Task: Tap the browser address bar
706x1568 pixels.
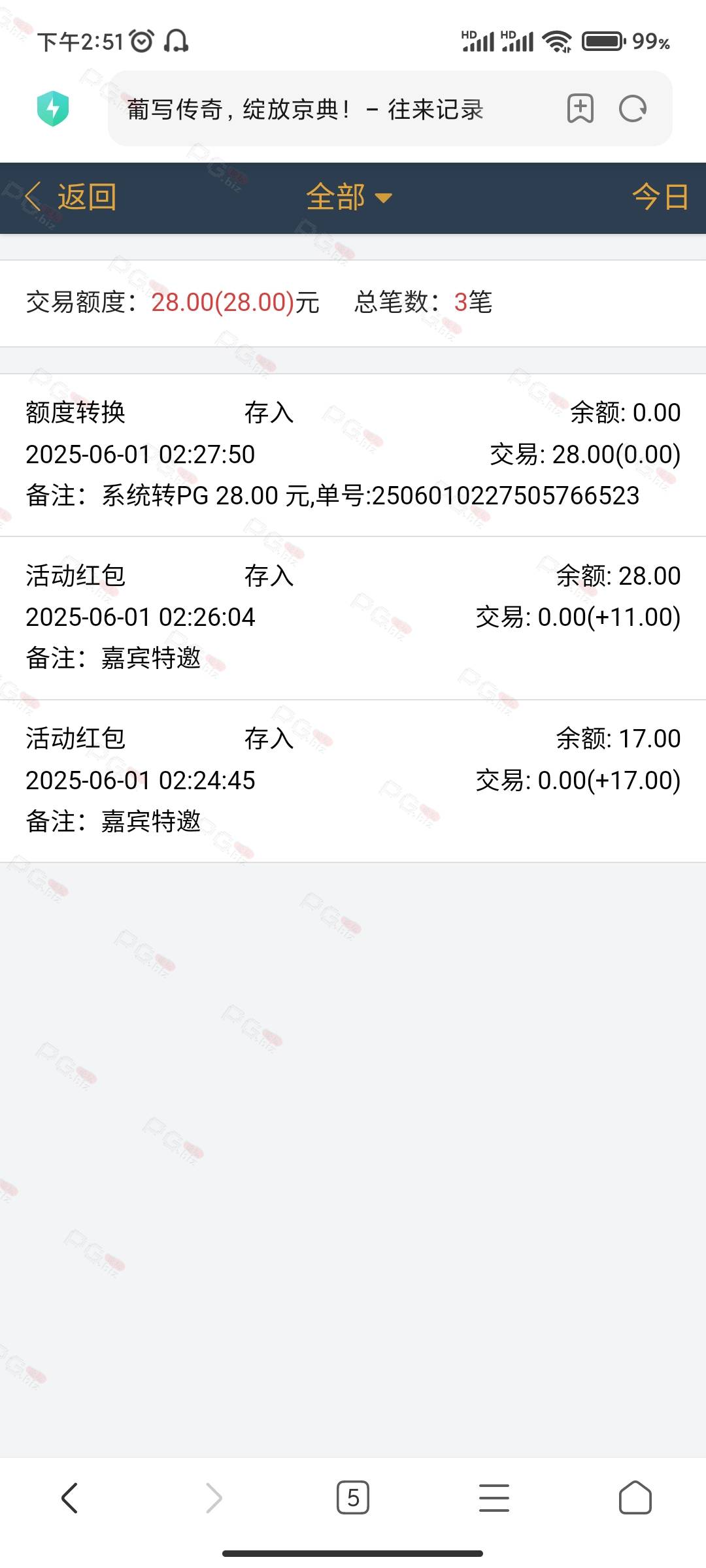Action: [x=327, y=109]
